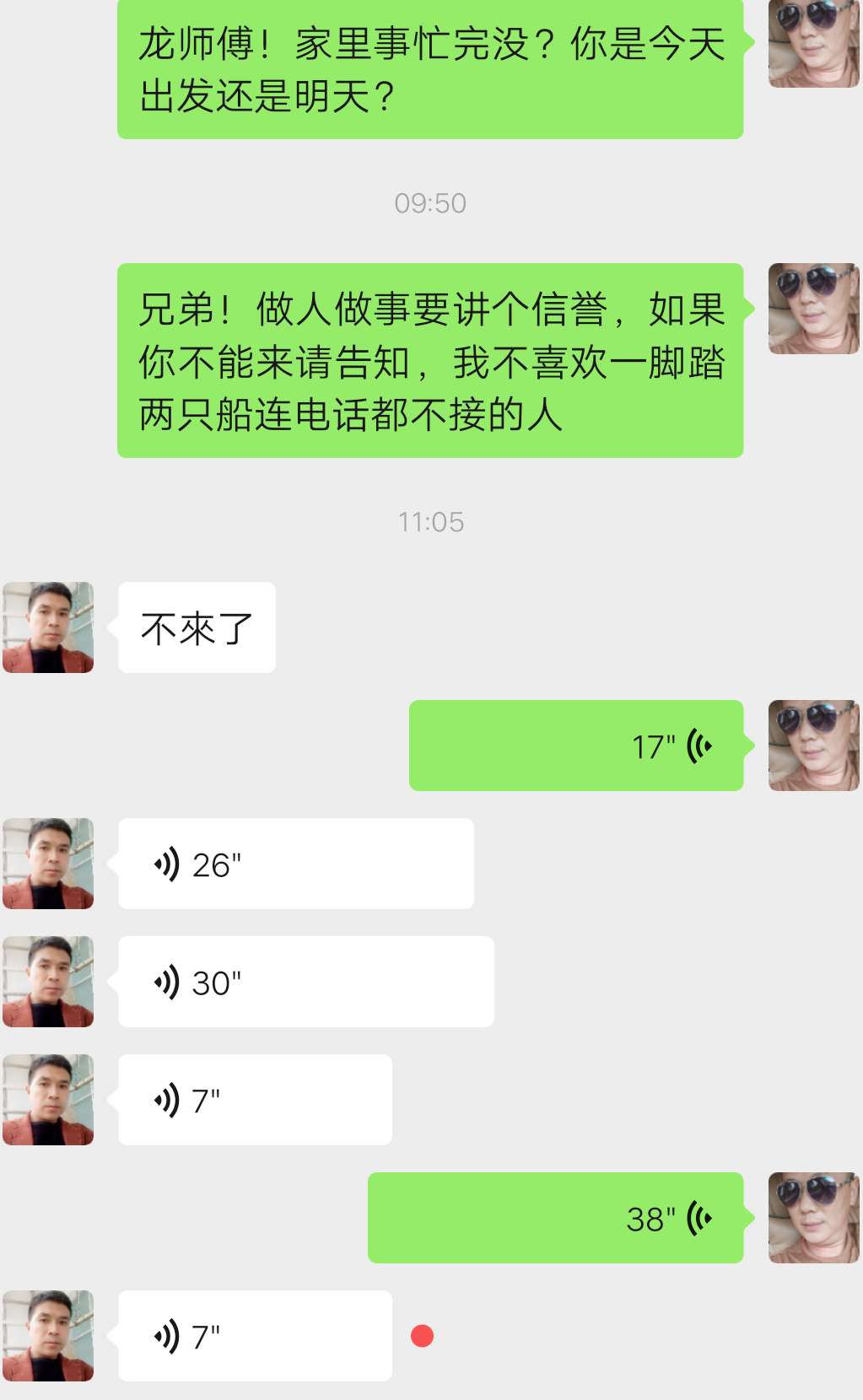Play the unread 7-second voice message
The image size is (863, 1400).
255,1336
